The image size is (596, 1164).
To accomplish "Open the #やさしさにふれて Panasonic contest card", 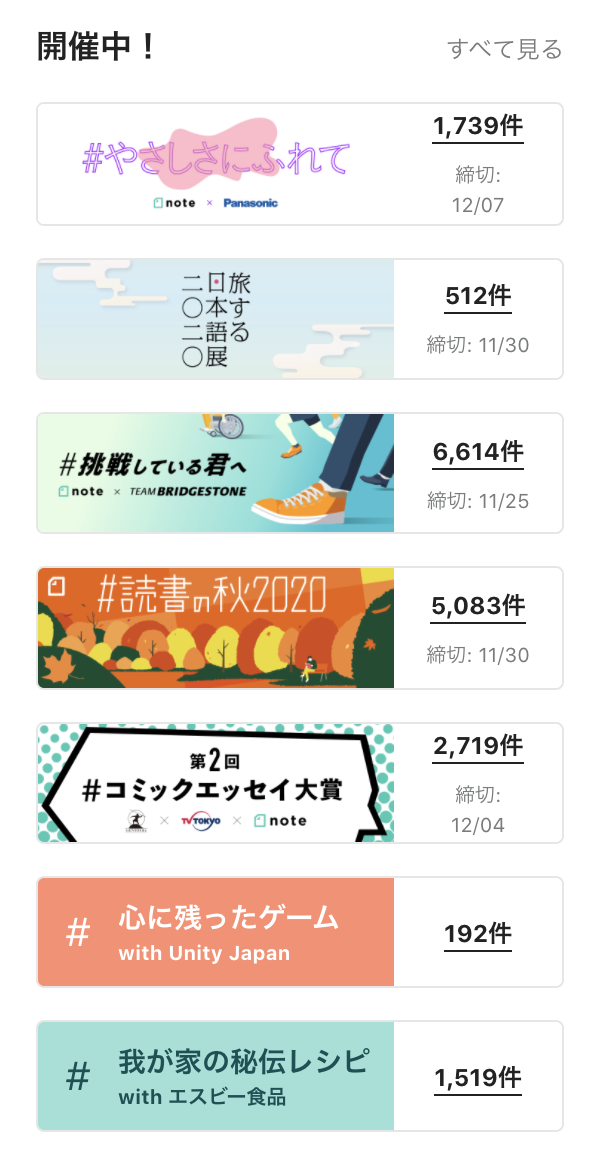I will (300, 164).
